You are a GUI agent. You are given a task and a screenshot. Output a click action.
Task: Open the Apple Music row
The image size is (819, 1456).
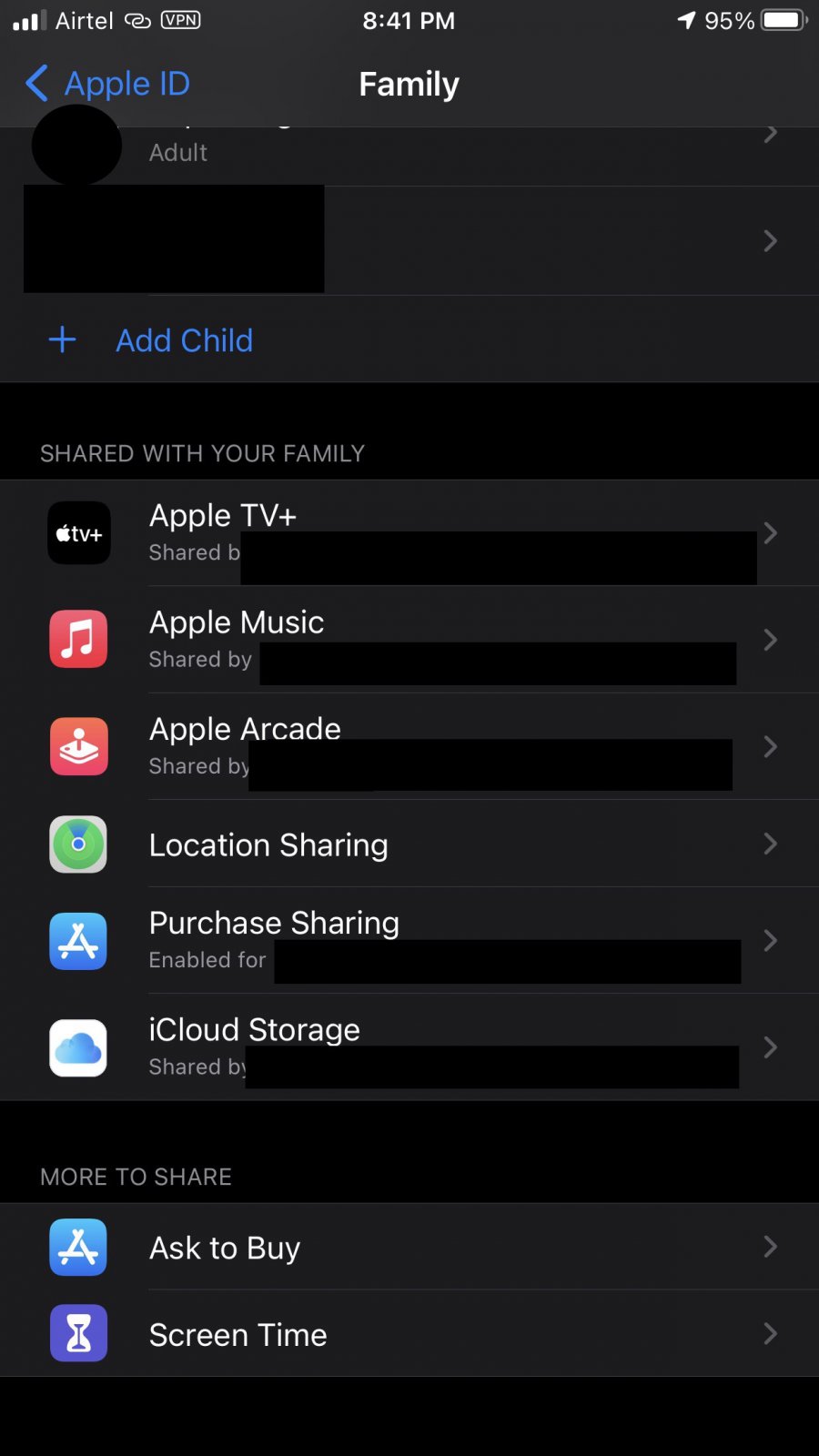click(409, 640)
